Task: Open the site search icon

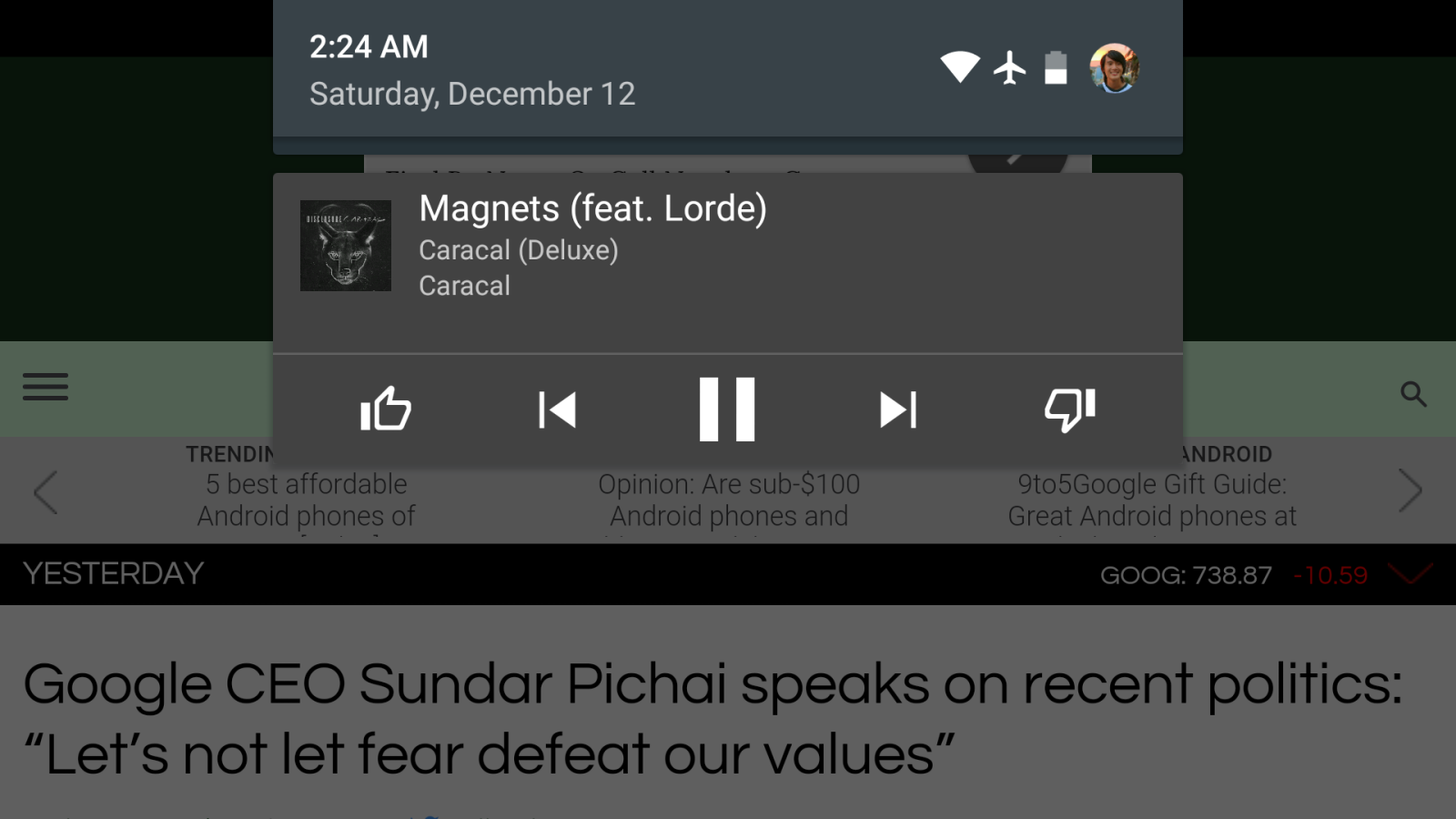Action: pyautogui.click(x=1412, y=393)
